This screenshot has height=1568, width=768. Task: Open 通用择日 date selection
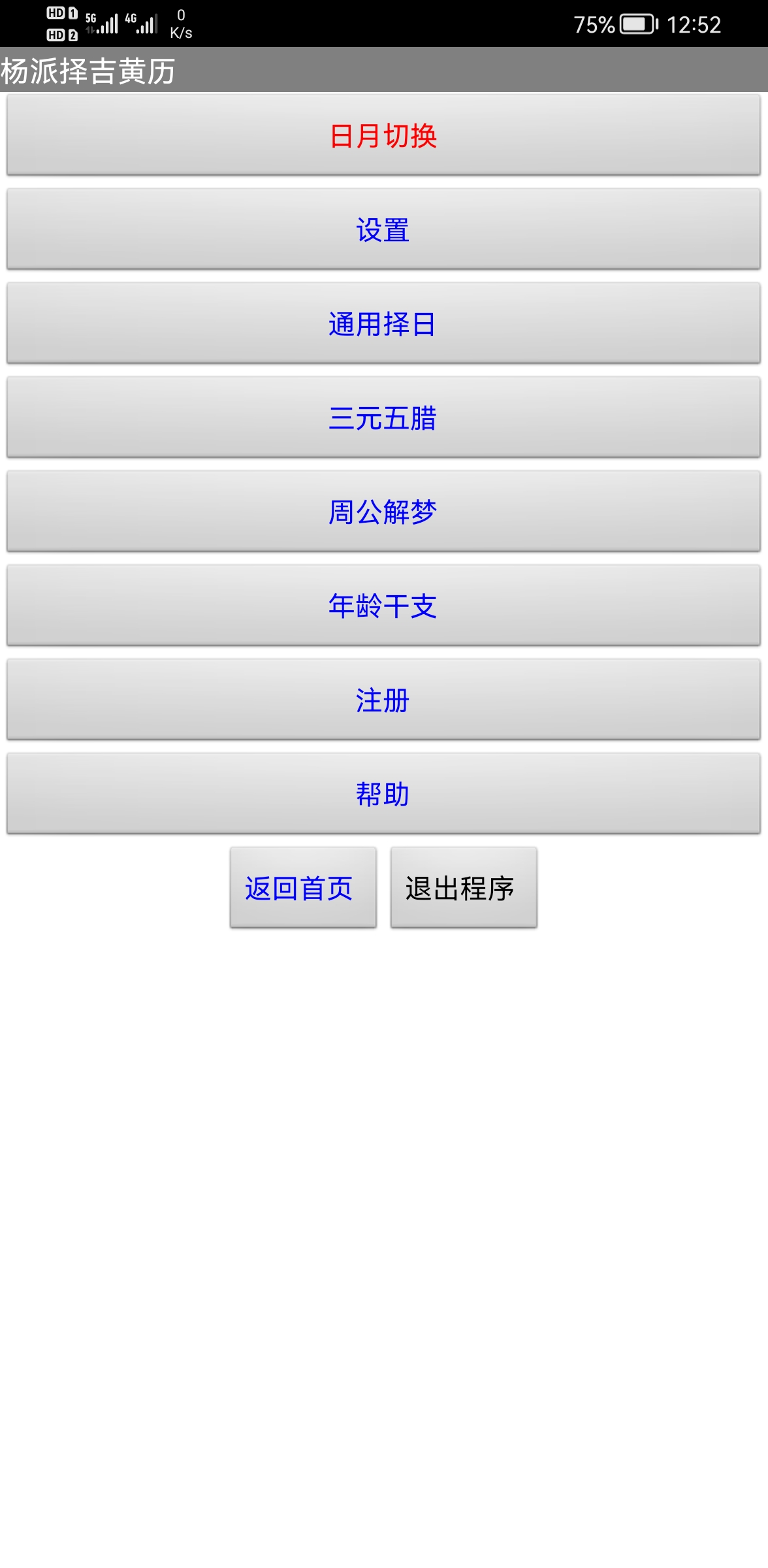pos(383,323)
